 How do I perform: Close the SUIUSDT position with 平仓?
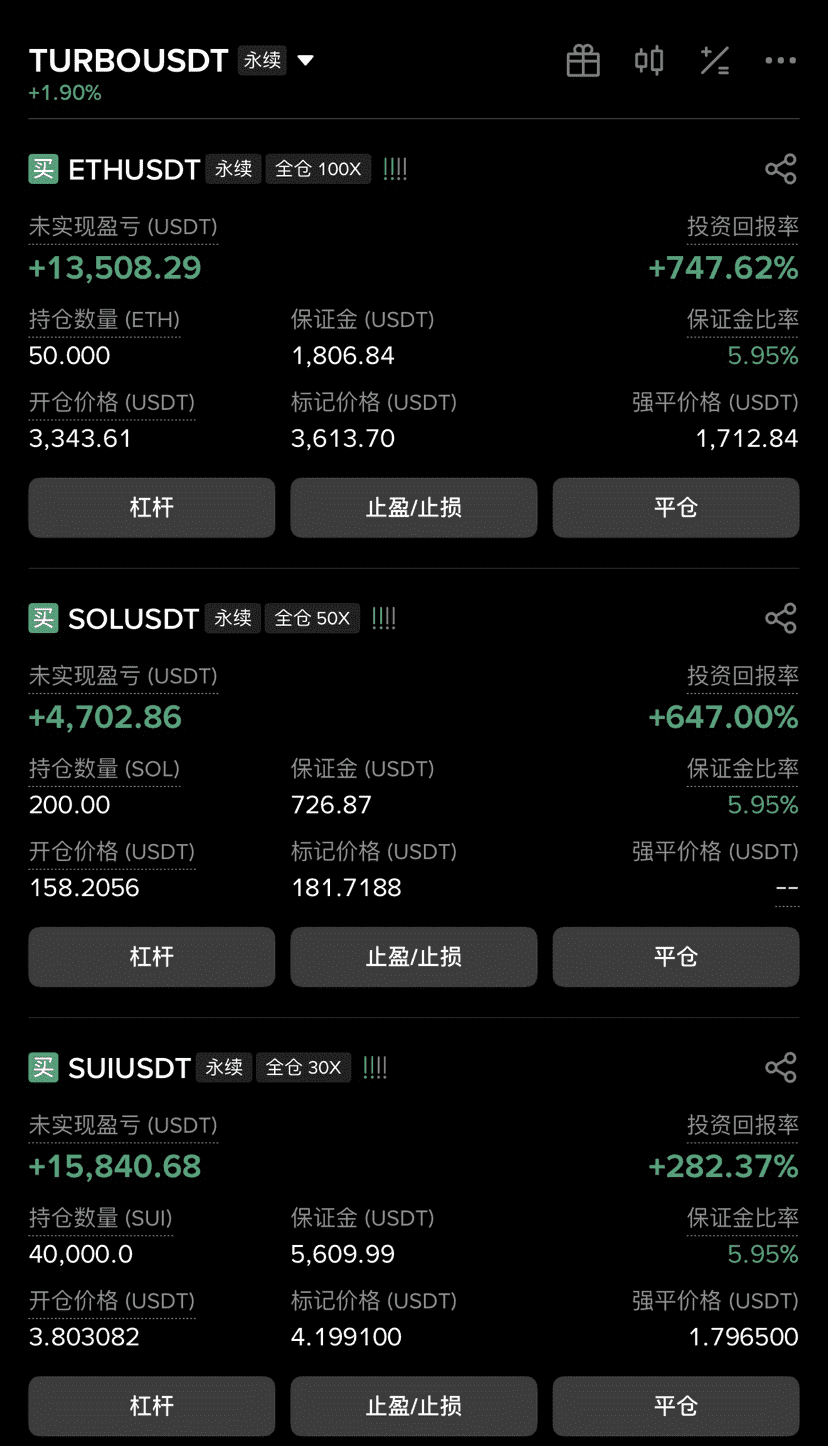(676, 1405)
